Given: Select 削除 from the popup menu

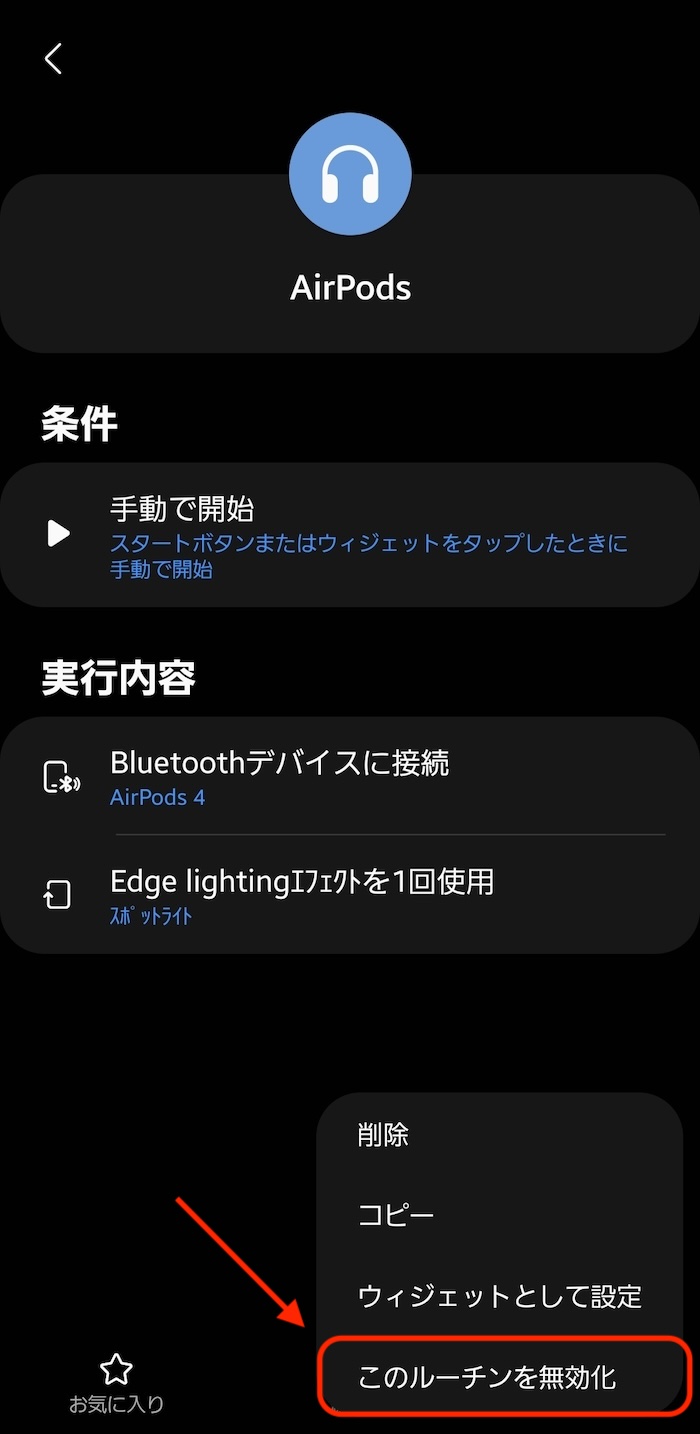Looking at the screenshot, I should click(x=500, y=1135).
